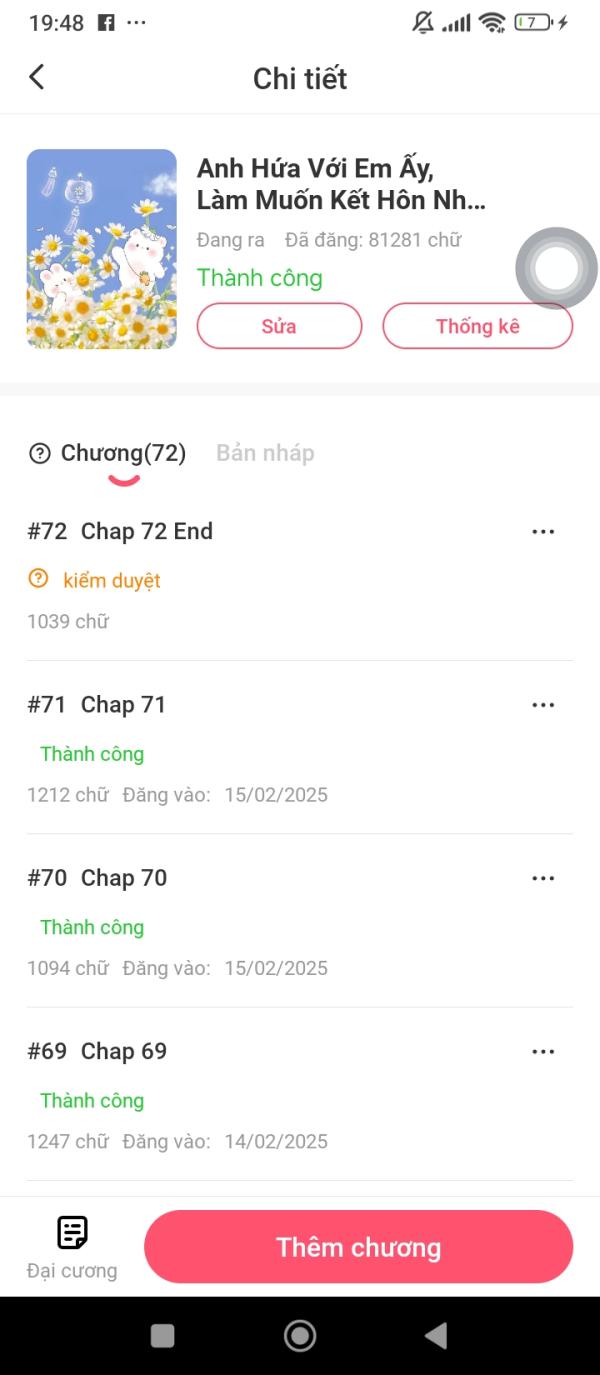The width and height of the screenshot is (600, 1375).
Task: Open Thống kê statistics
Action: pos(477,326)
